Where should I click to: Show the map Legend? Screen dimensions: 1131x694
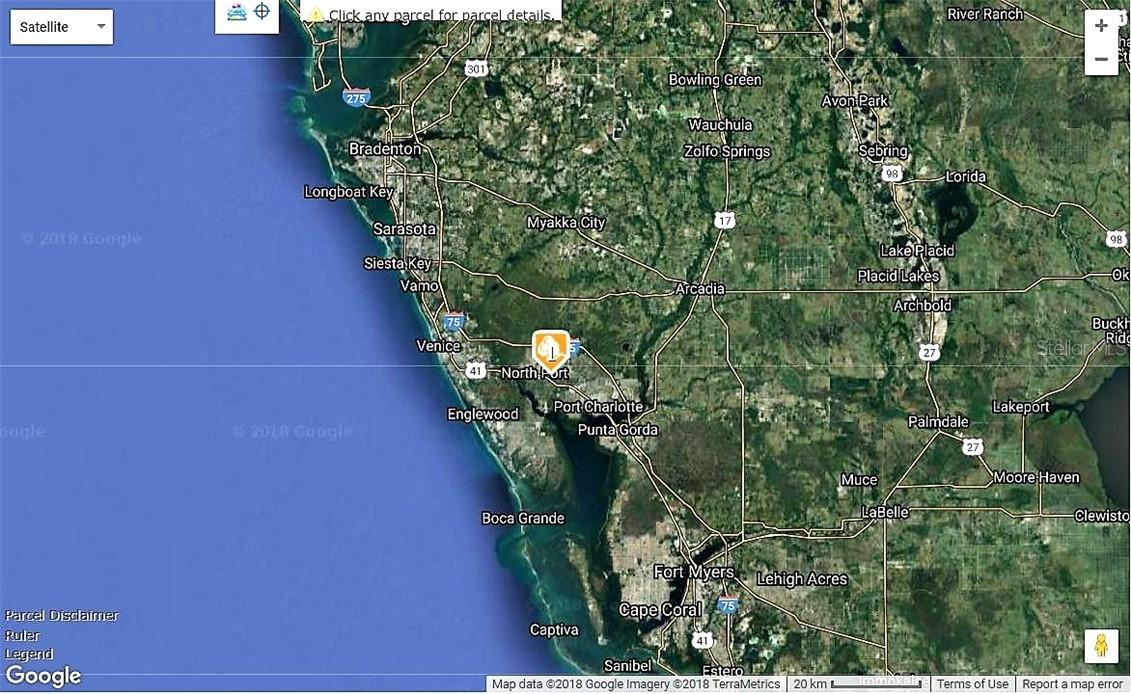coord(29,654)
